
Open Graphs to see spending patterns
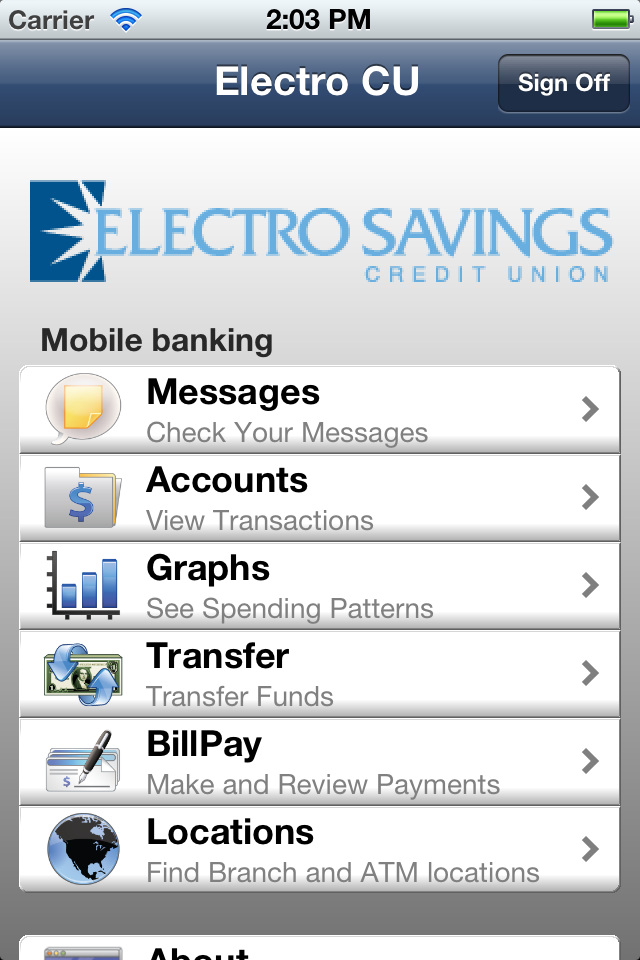coord(320,585)
